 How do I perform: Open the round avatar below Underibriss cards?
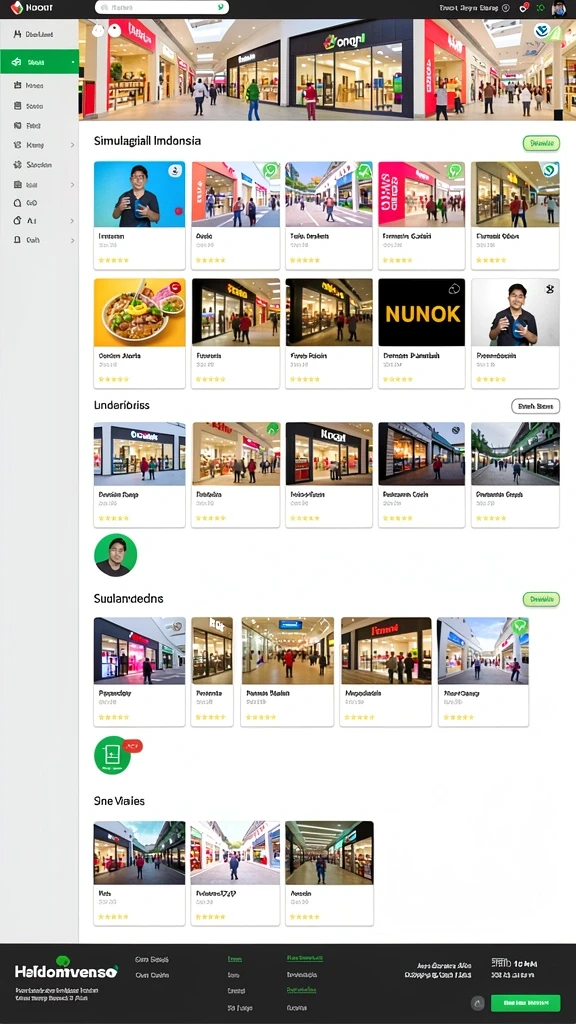tap(116, 555)
